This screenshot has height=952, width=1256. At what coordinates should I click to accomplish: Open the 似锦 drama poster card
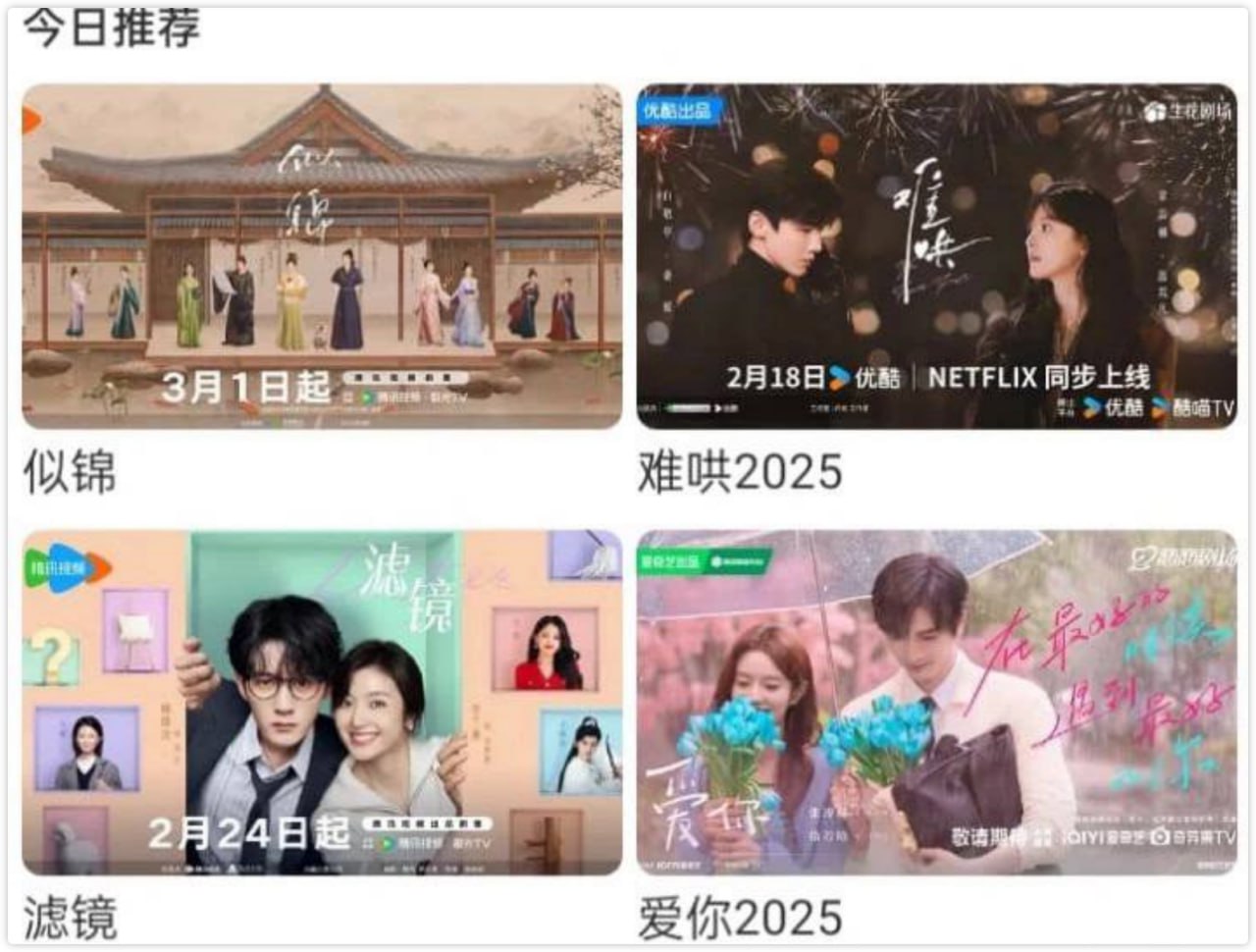(322, 256)
